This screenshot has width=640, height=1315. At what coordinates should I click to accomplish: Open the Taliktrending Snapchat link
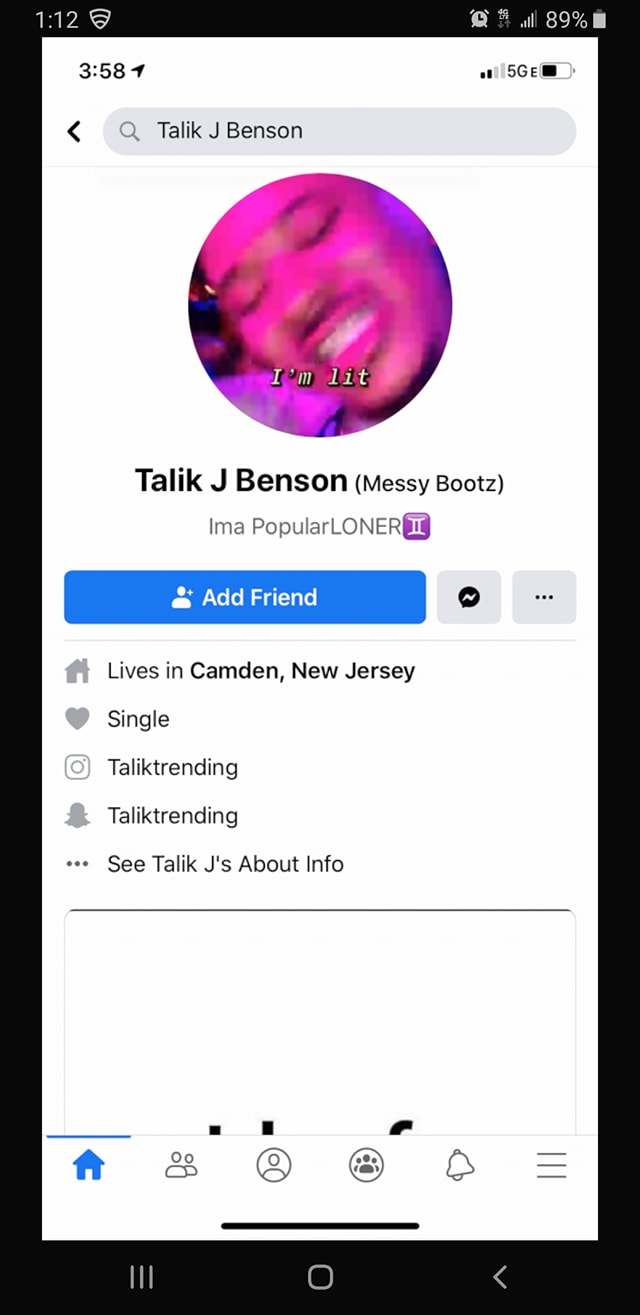coord(172,815)
